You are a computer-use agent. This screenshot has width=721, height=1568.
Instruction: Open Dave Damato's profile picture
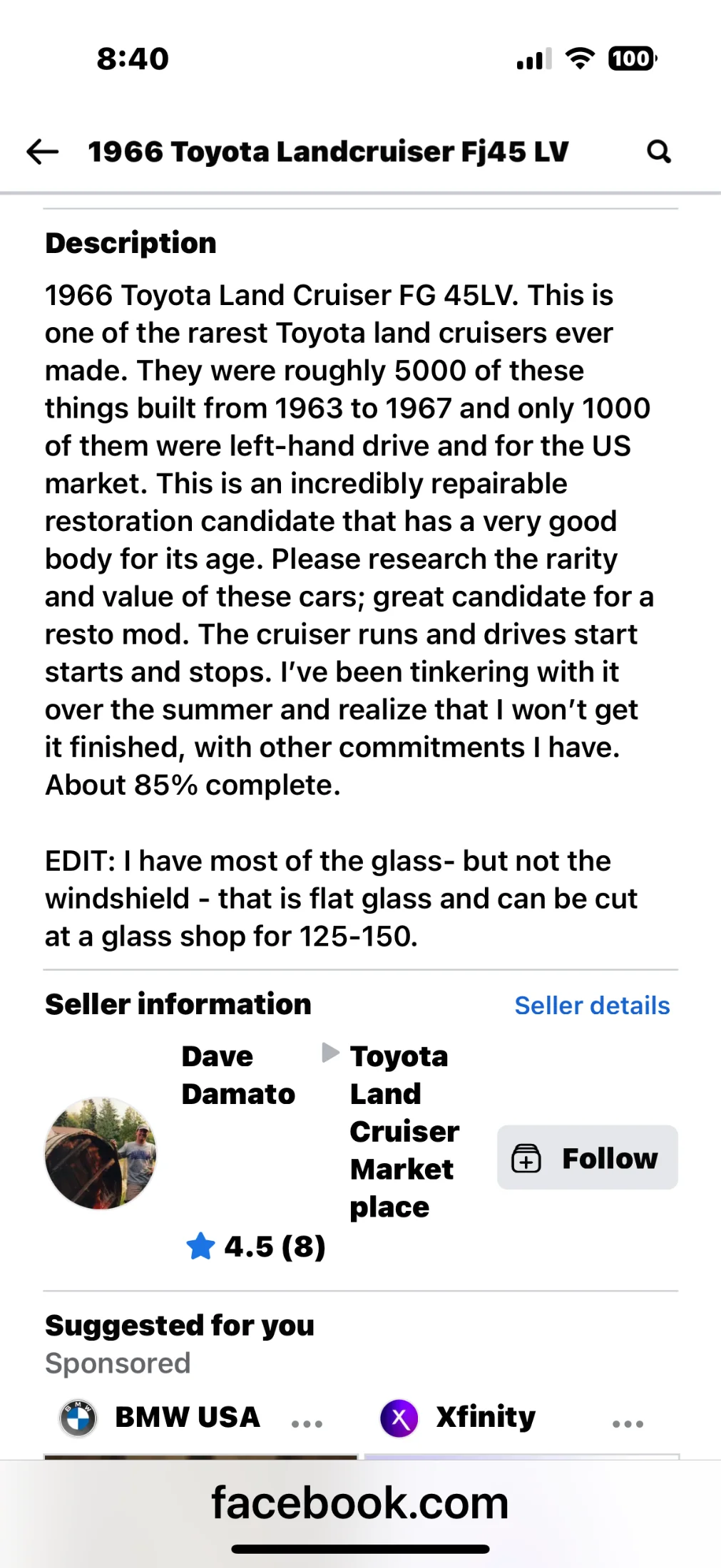click(101, 1153)
